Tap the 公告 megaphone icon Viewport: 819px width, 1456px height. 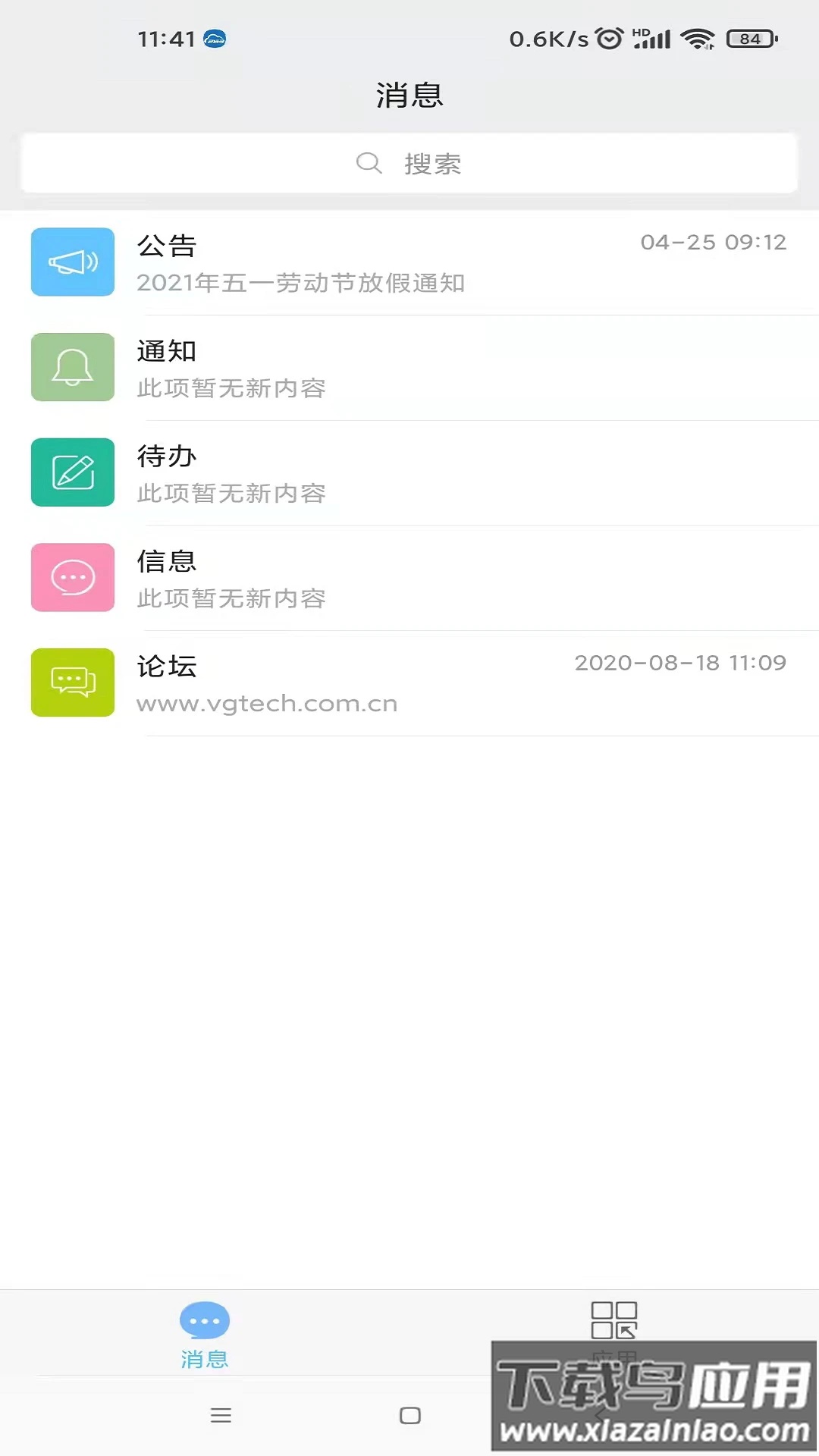(72, 262)
